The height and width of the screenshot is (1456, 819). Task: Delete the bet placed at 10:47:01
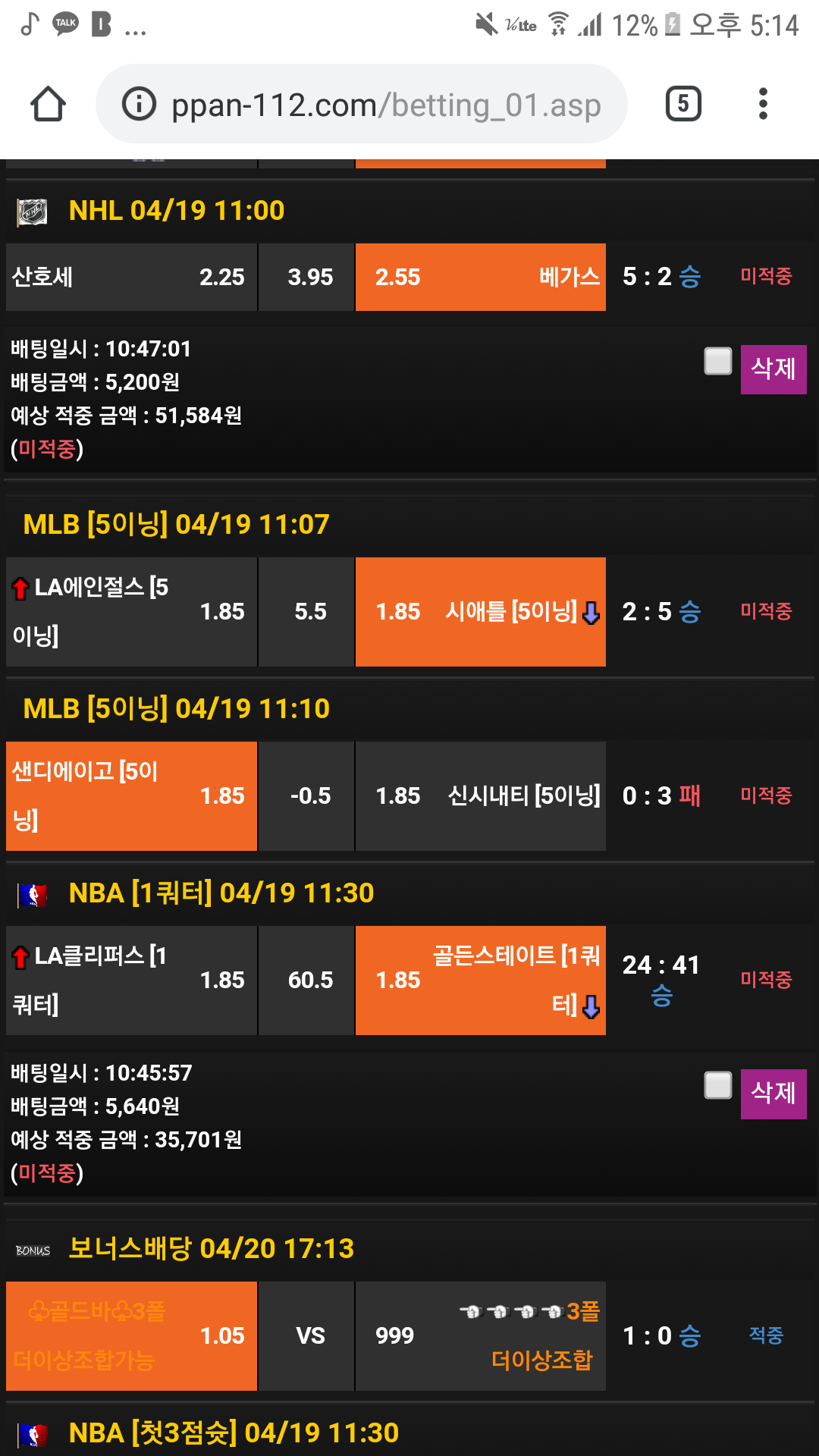773,369
